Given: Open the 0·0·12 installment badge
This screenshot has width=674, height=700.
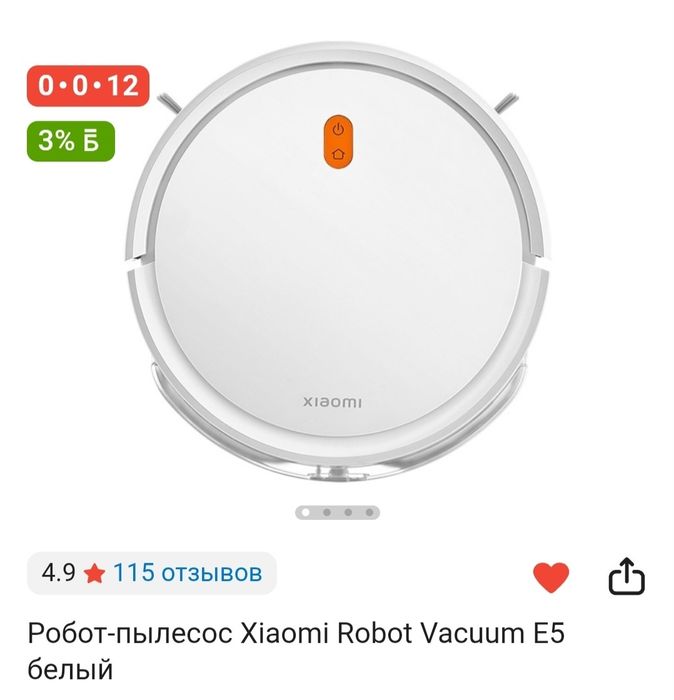Looking at the screenshot, I should click(x=87, y=86).
